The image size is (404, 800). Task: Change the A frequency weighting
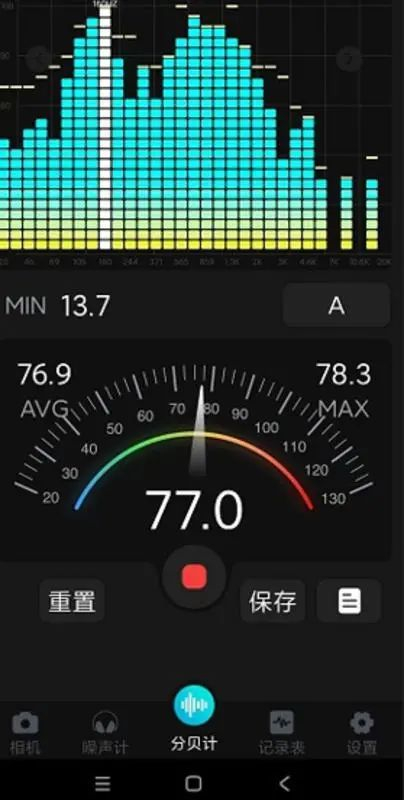tap(336, 305)
